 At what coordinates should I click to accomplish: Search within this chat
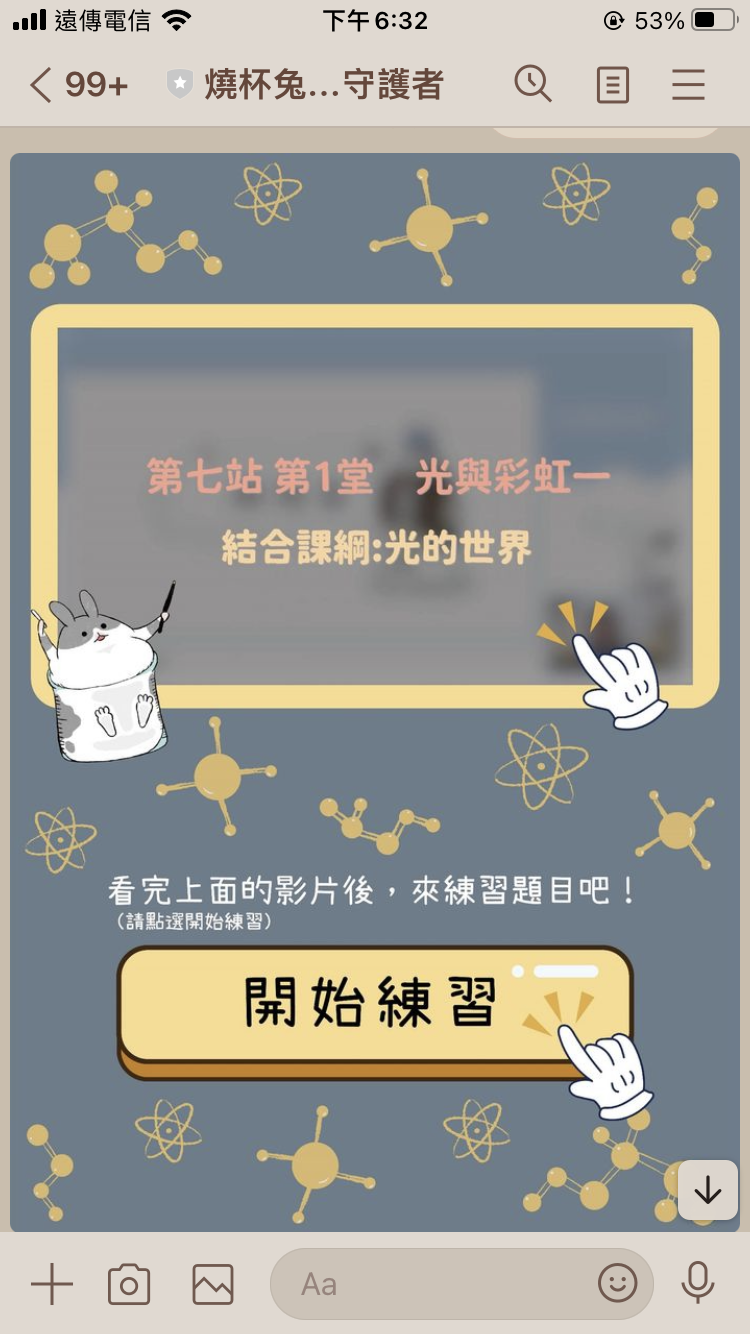click(533, 85)
